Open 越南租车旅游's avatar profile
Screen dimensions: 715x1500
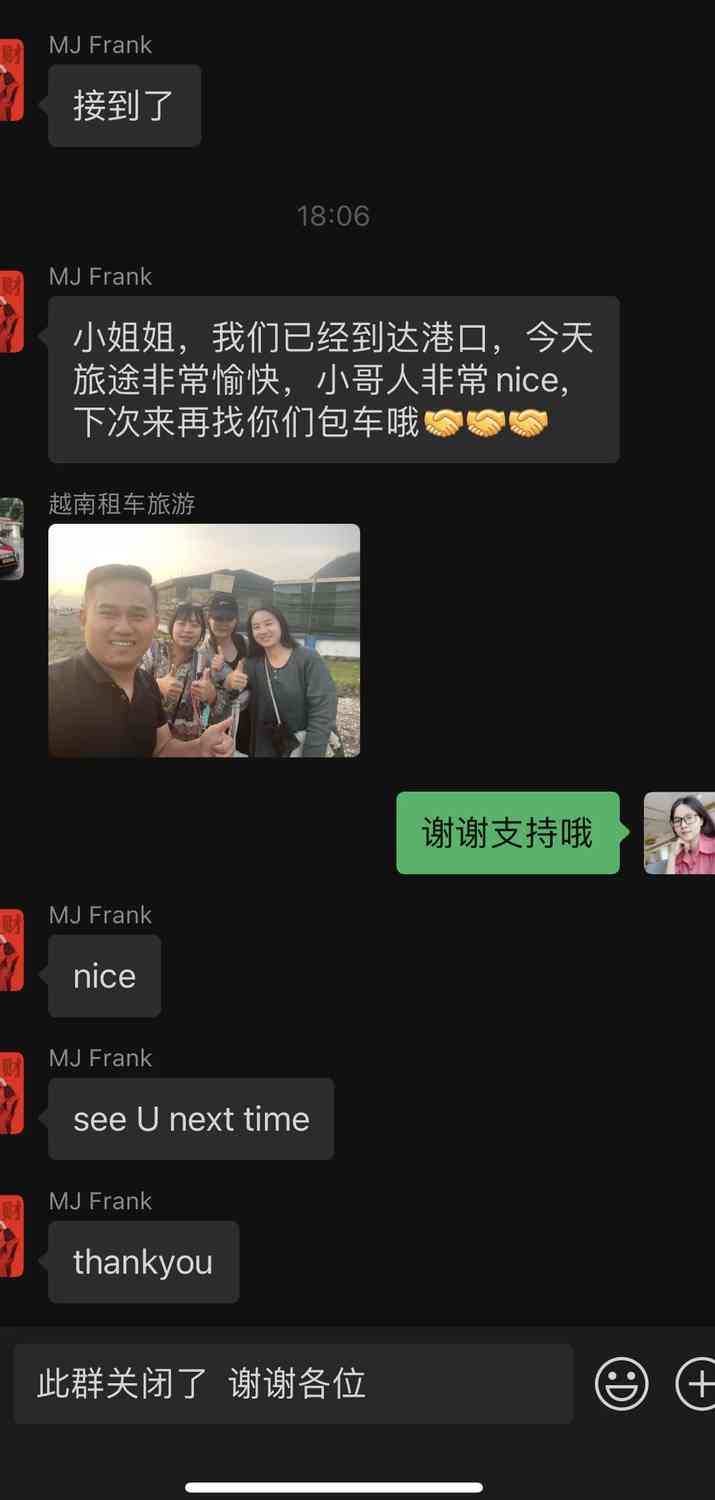10,538
